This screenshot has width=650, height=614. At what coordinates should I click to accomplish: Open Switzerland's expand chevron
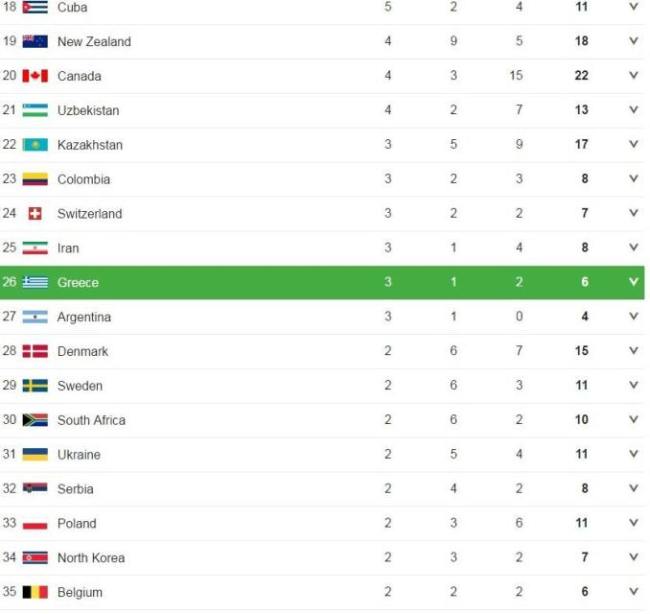pos(633,213)
